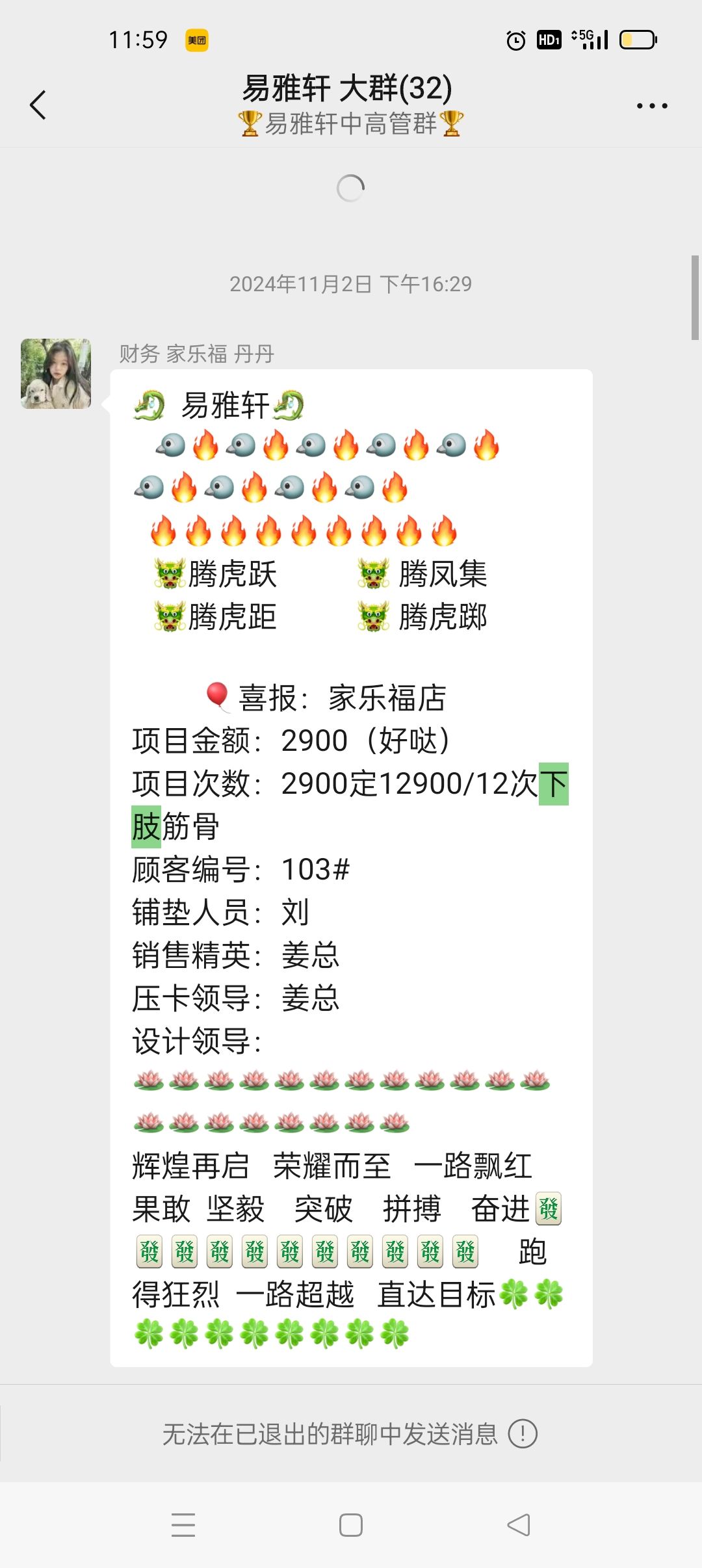Viewport: 702px width, 1568px height.
Task: Go back from the 易雅轩 大群 chat
Action: point(38,105)
